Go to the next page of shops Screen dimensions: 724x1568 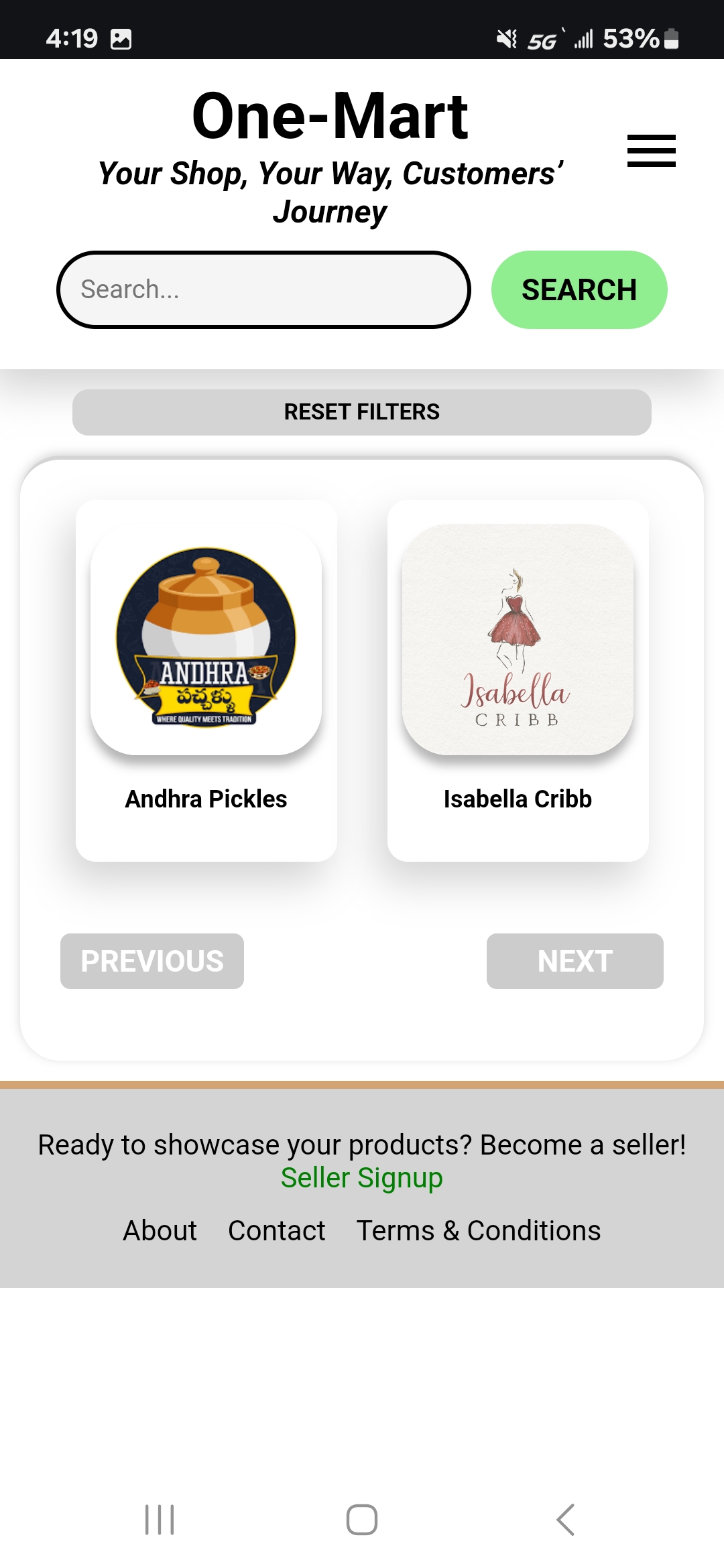(x=575, y=961)
